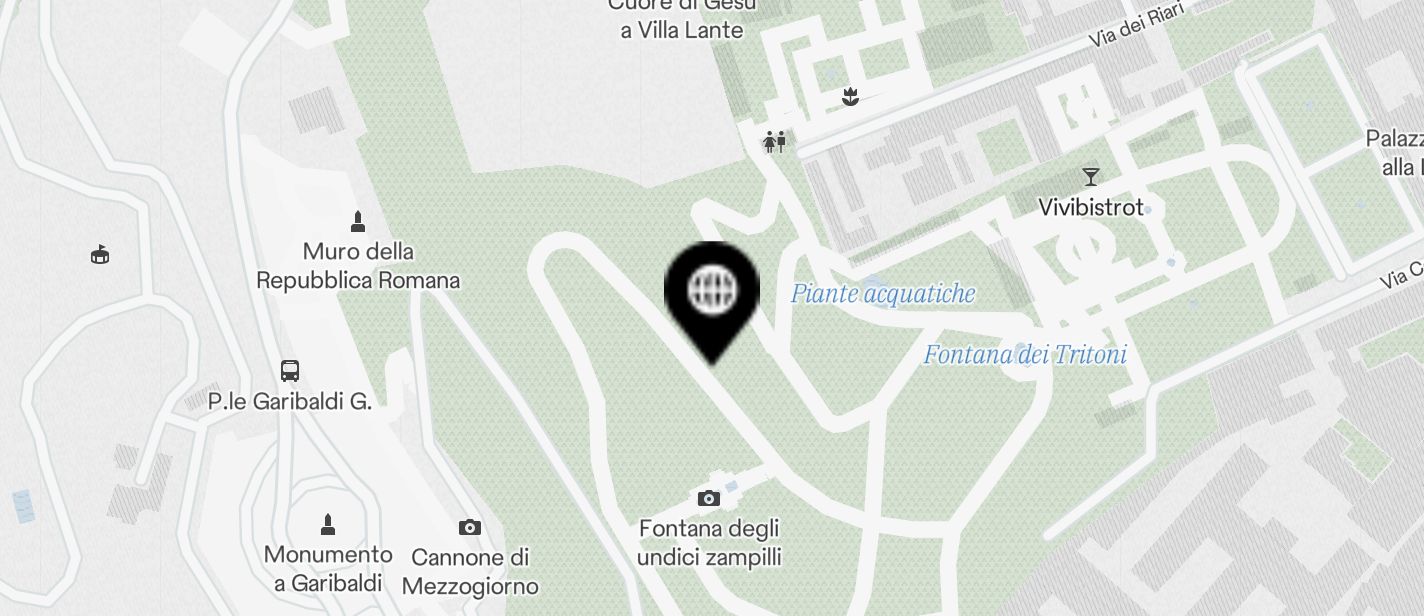Select the P.le Garibaldi G. bus stop
Image resolution: width=1424 pixels, height=616 pixels.
pyautogui.click(x=290, y=371)
